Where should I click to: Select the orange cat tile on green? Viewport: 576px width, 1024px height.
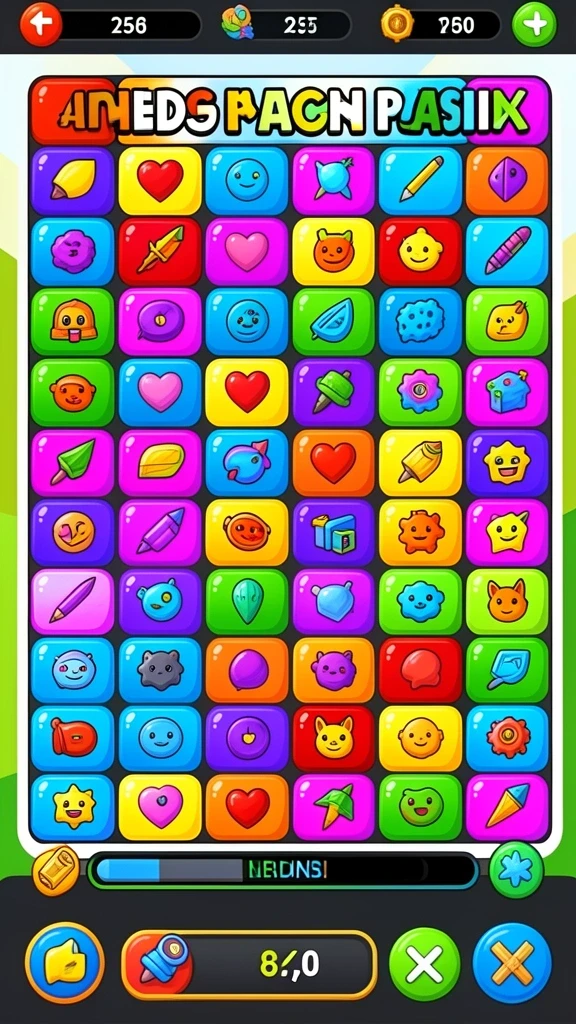(x=507, y=601)
